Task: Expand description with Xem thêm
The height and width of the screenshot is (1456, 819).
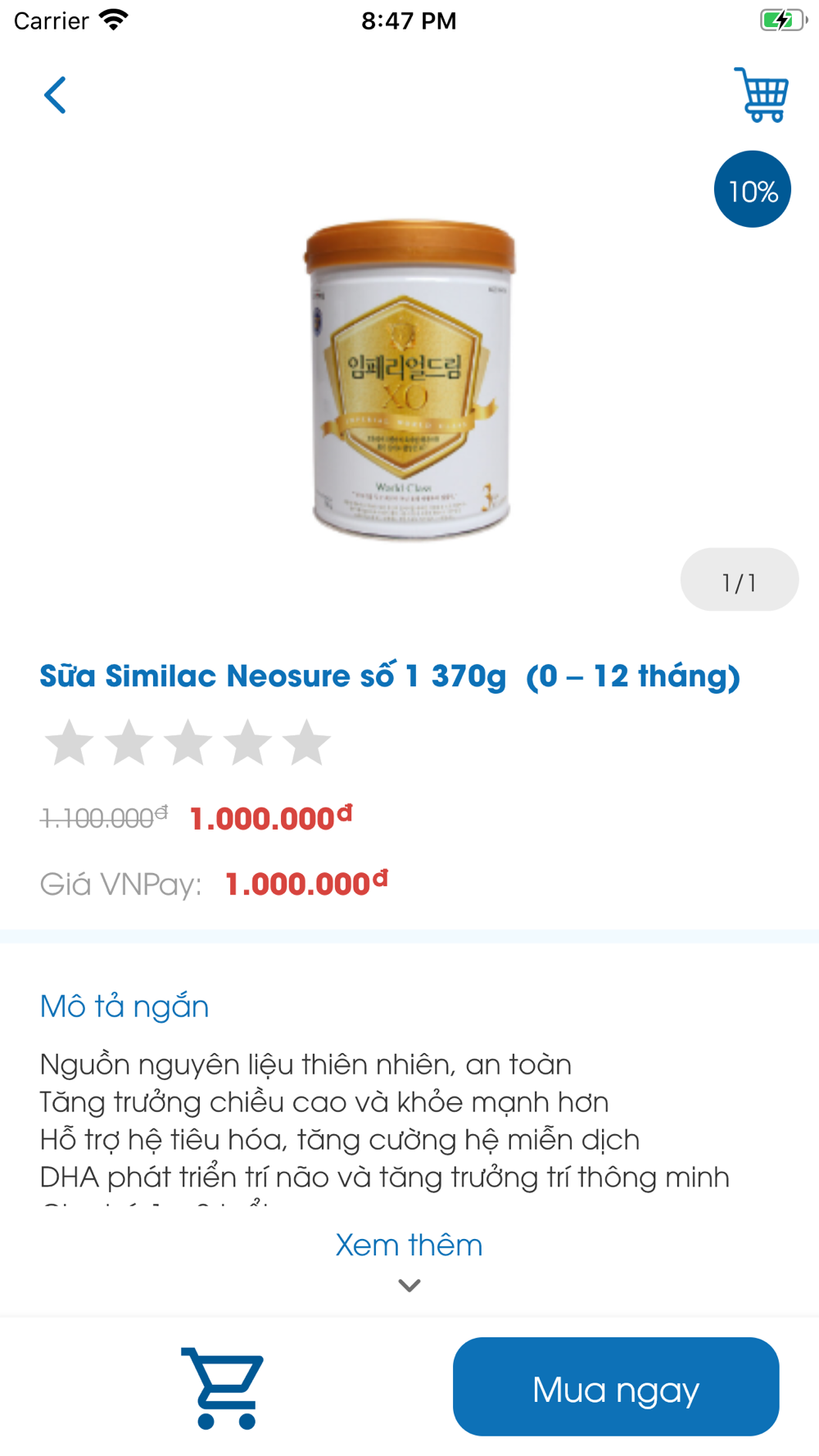Action: (x=409, y=1246)
